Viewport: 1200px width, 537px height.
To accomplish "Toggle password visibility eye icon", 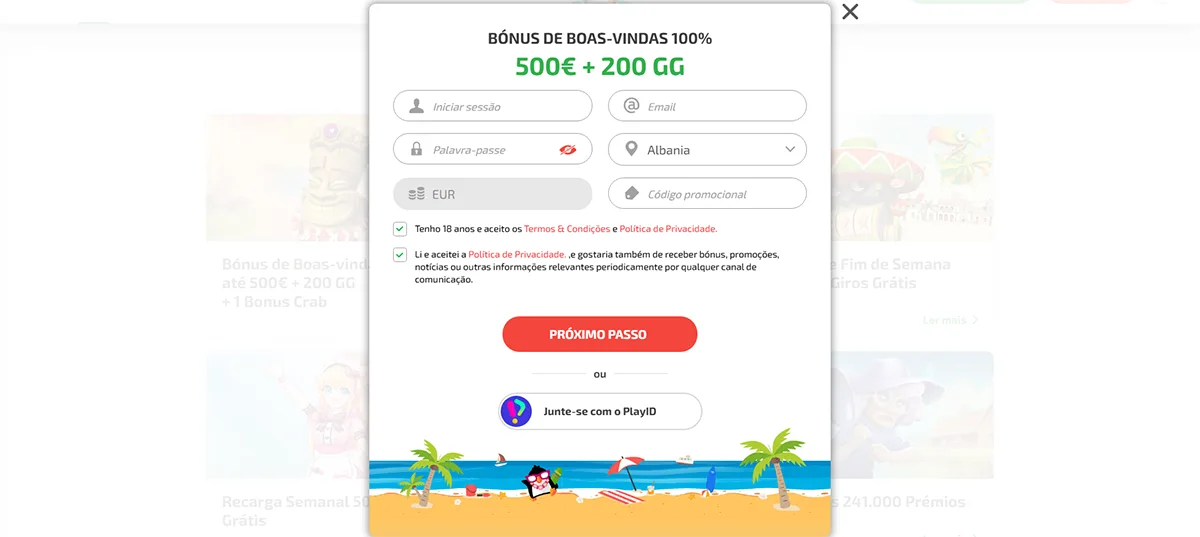I will coord(568,150).
